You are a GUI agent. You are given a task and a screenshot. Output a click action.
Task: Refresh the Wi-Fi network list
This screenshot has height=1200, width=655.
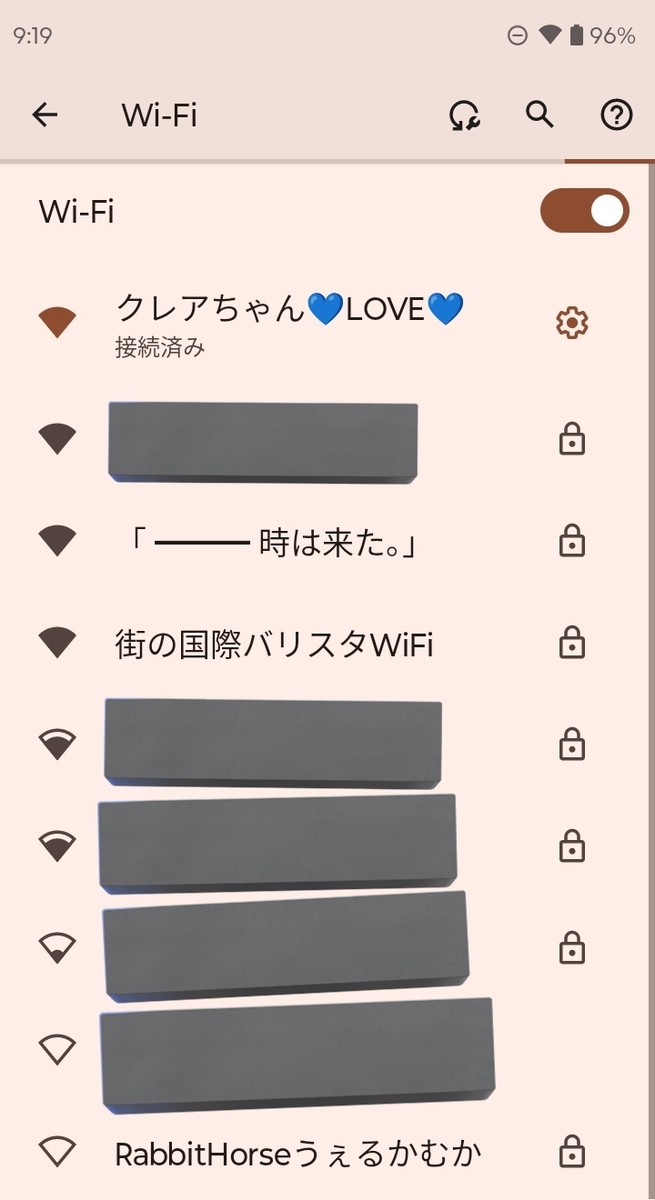point(463,116)
